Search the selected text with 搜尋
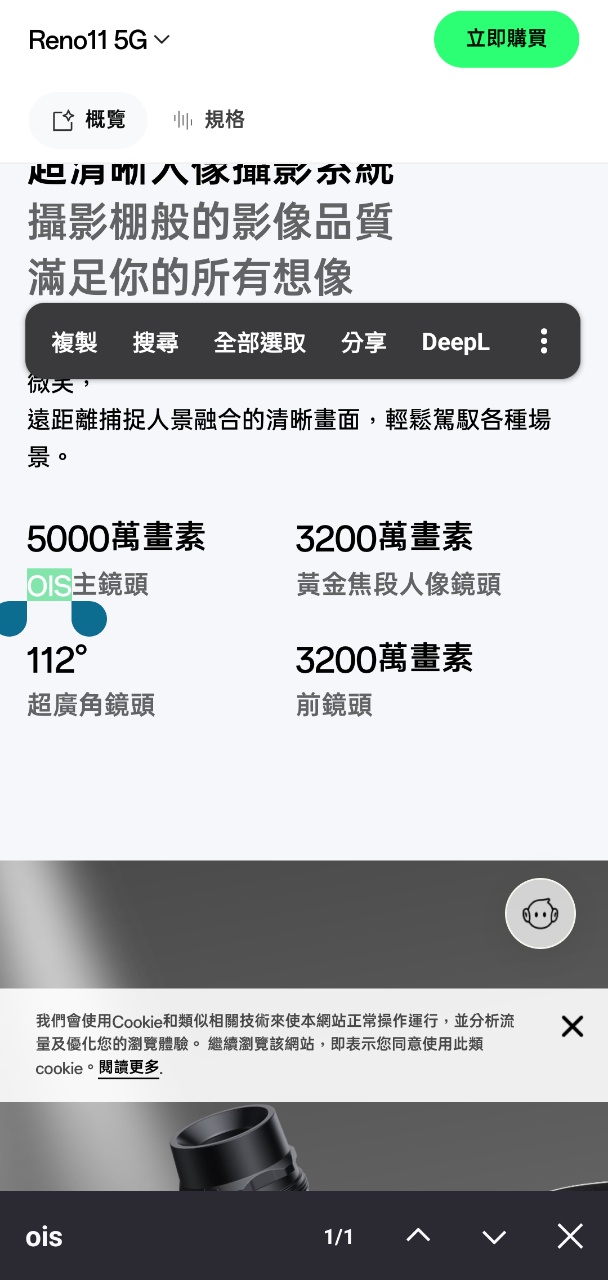Screen dimensions: 608x1280 click(155, 342)
